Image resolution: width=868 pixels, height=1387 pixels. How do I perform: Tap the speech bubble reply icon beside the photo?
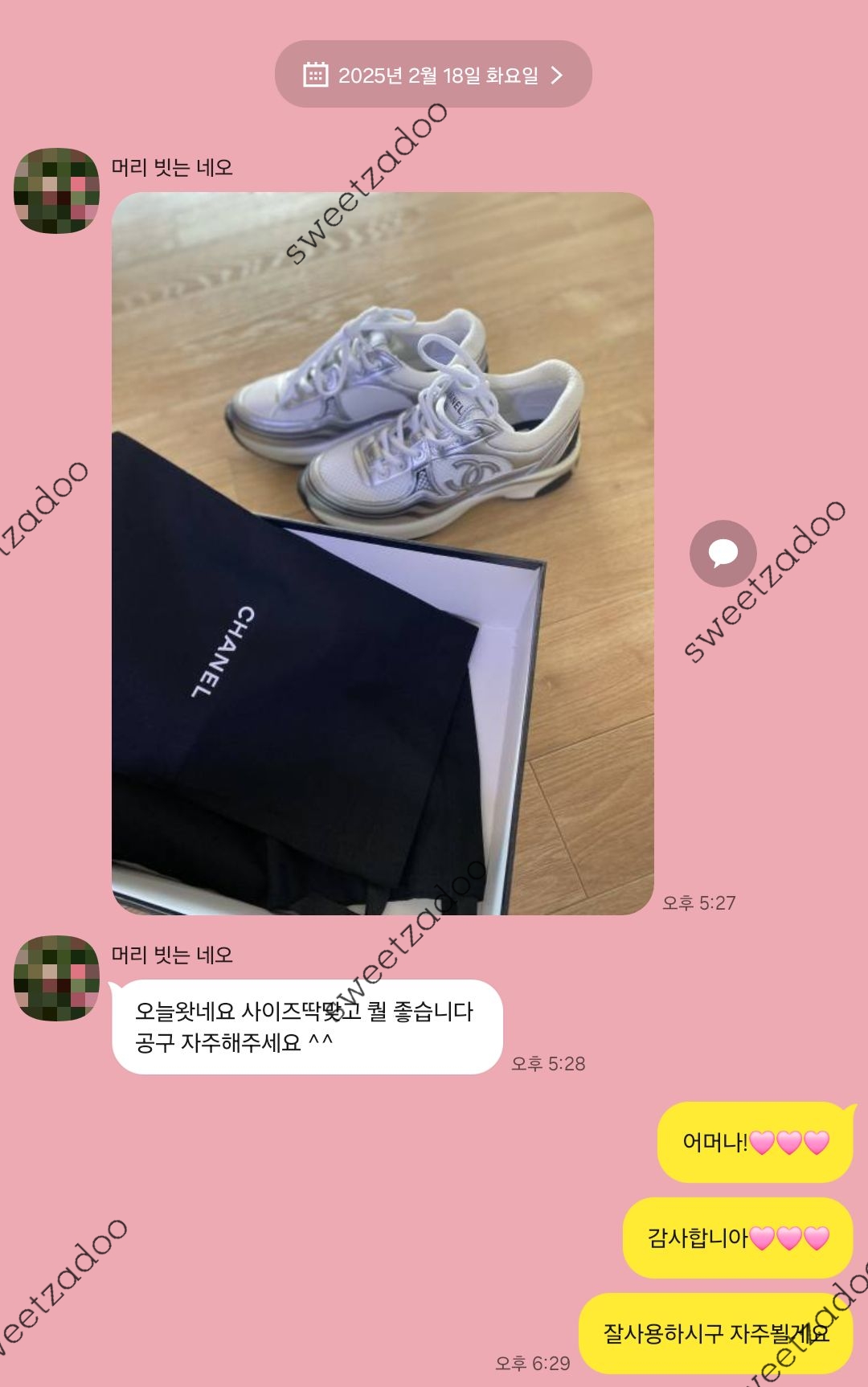point(723,553)
